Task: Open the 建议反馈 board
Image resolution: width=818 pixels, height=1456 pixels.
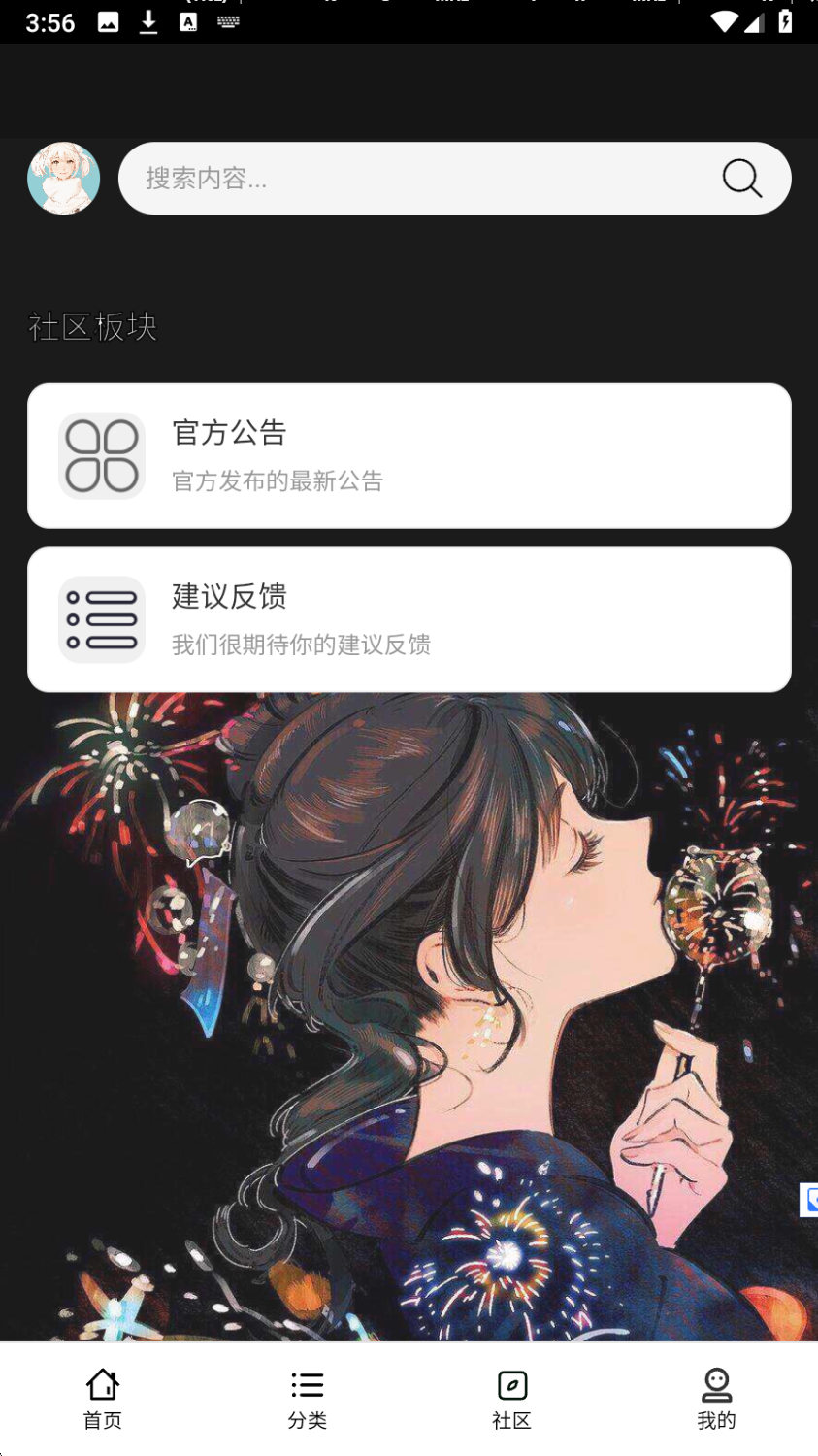Action: (x=409, y=620)
